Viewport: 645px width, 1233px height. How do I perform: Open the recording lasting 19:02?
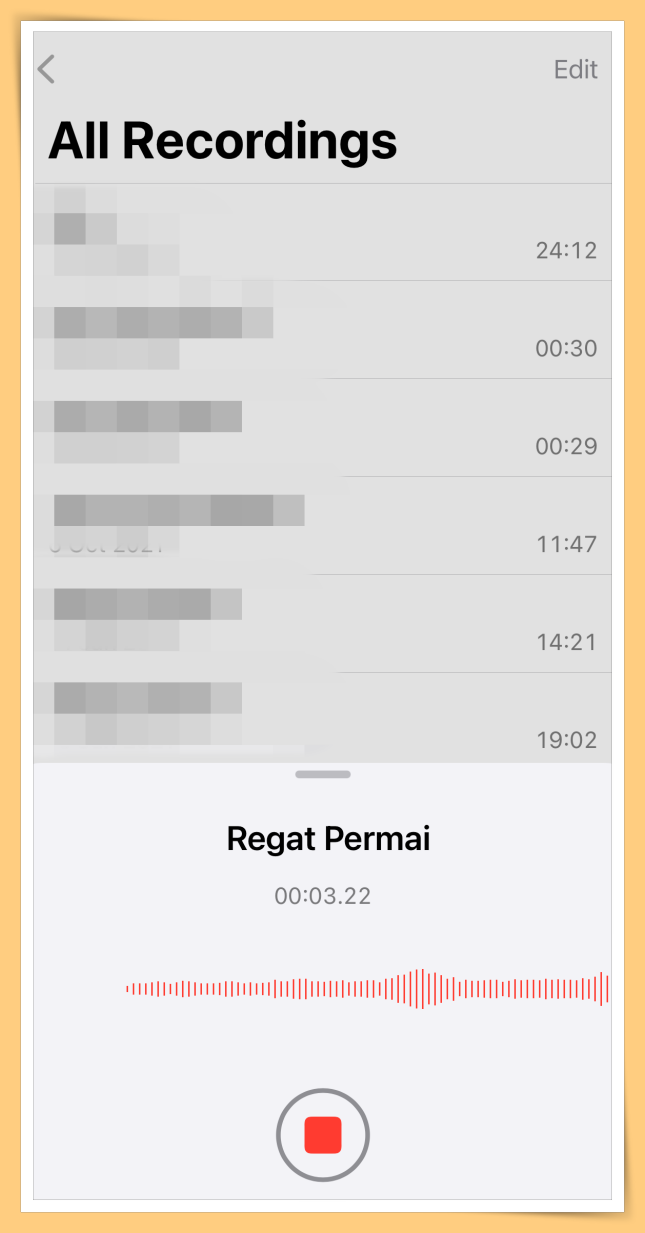pos(323,718)
